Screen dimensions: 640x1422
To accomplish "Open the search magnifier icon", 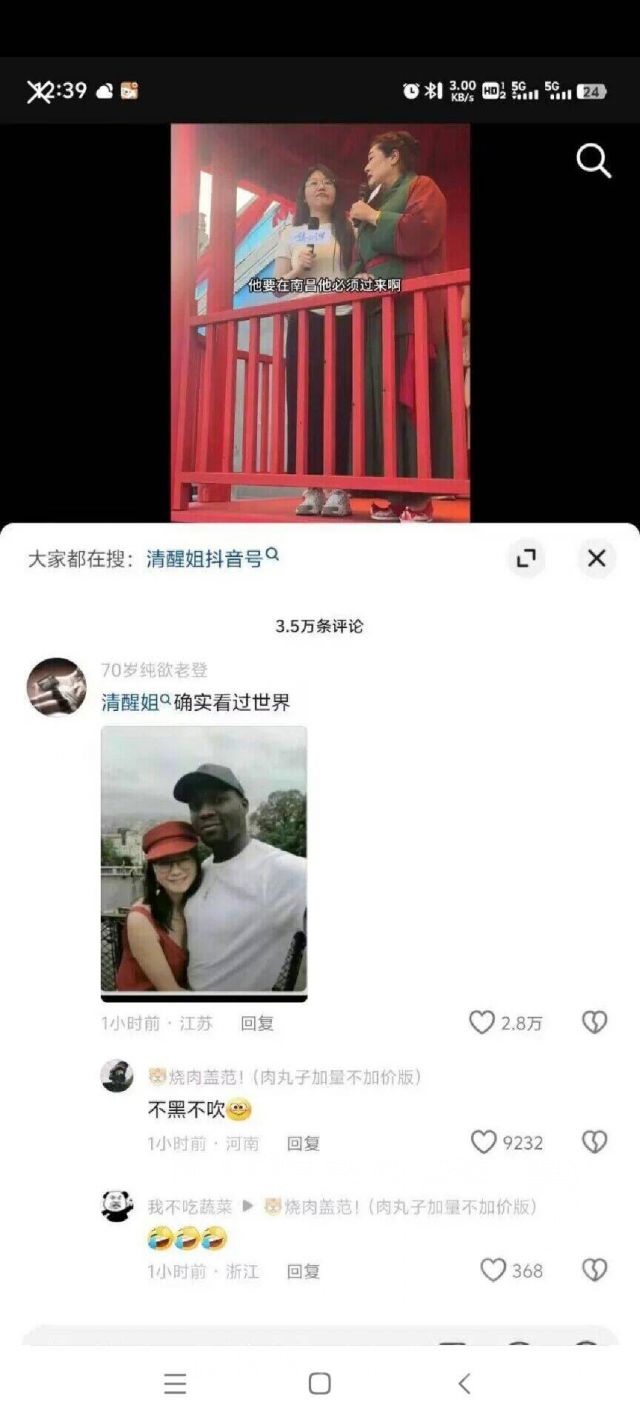I will click(593, 160).
